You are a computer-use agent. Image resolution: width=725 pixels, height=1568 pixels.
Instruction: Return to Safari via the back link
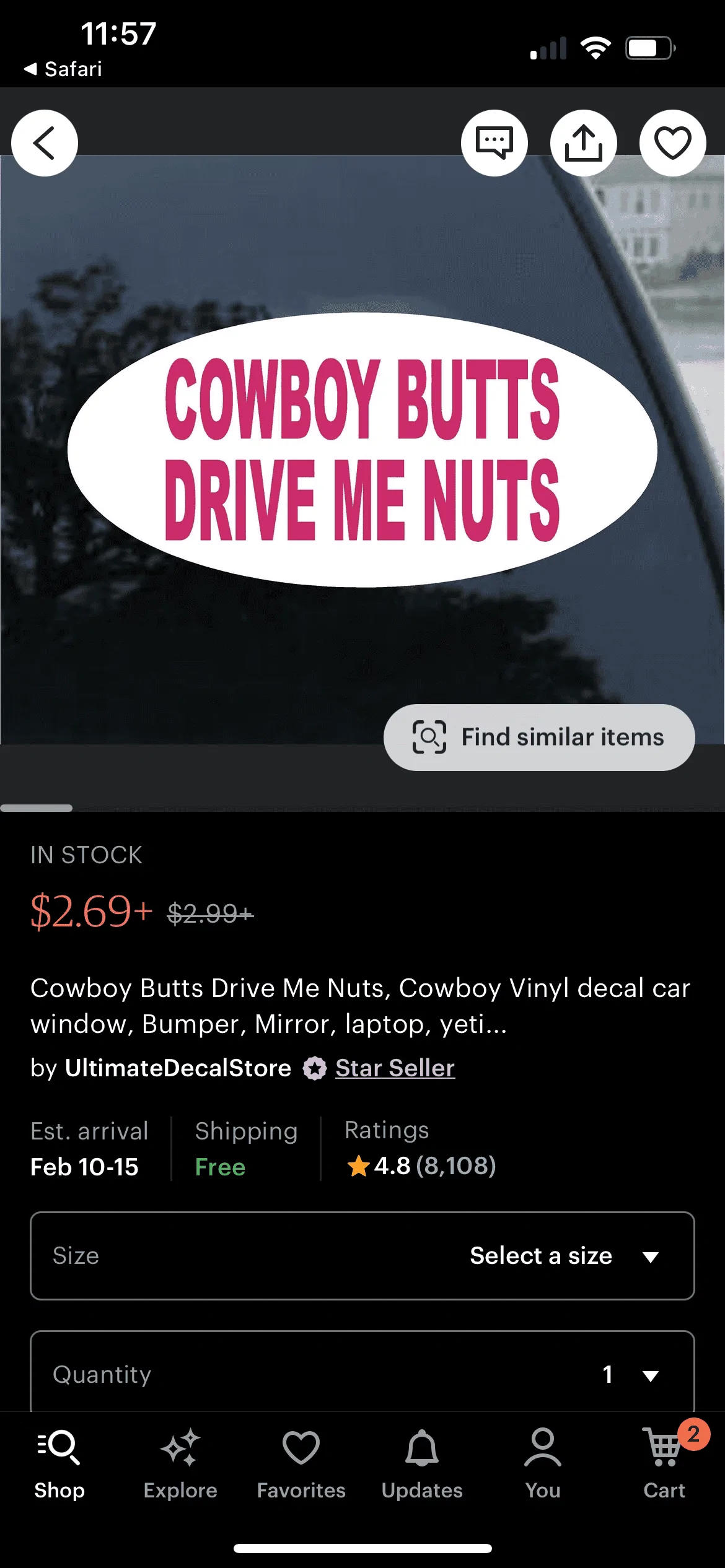pyautogui.click(x=63, y=69)
